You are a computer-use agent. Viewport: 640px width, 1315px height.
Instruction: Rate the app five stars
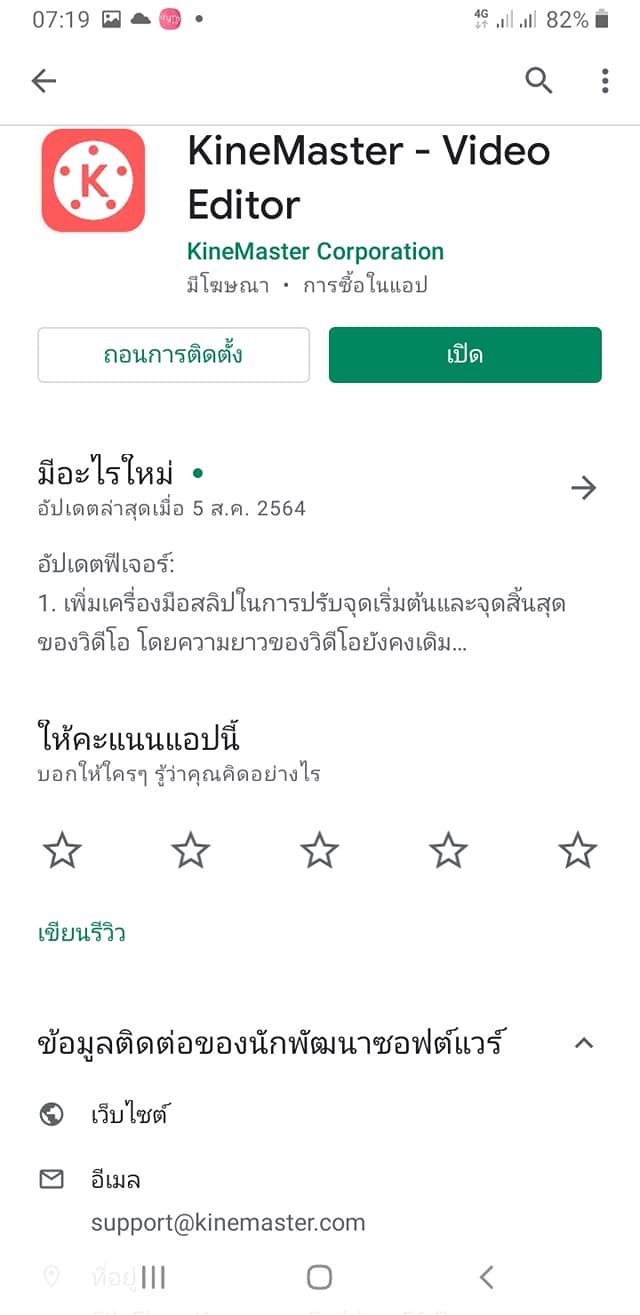pyautogui.click(x=577, y=852)
